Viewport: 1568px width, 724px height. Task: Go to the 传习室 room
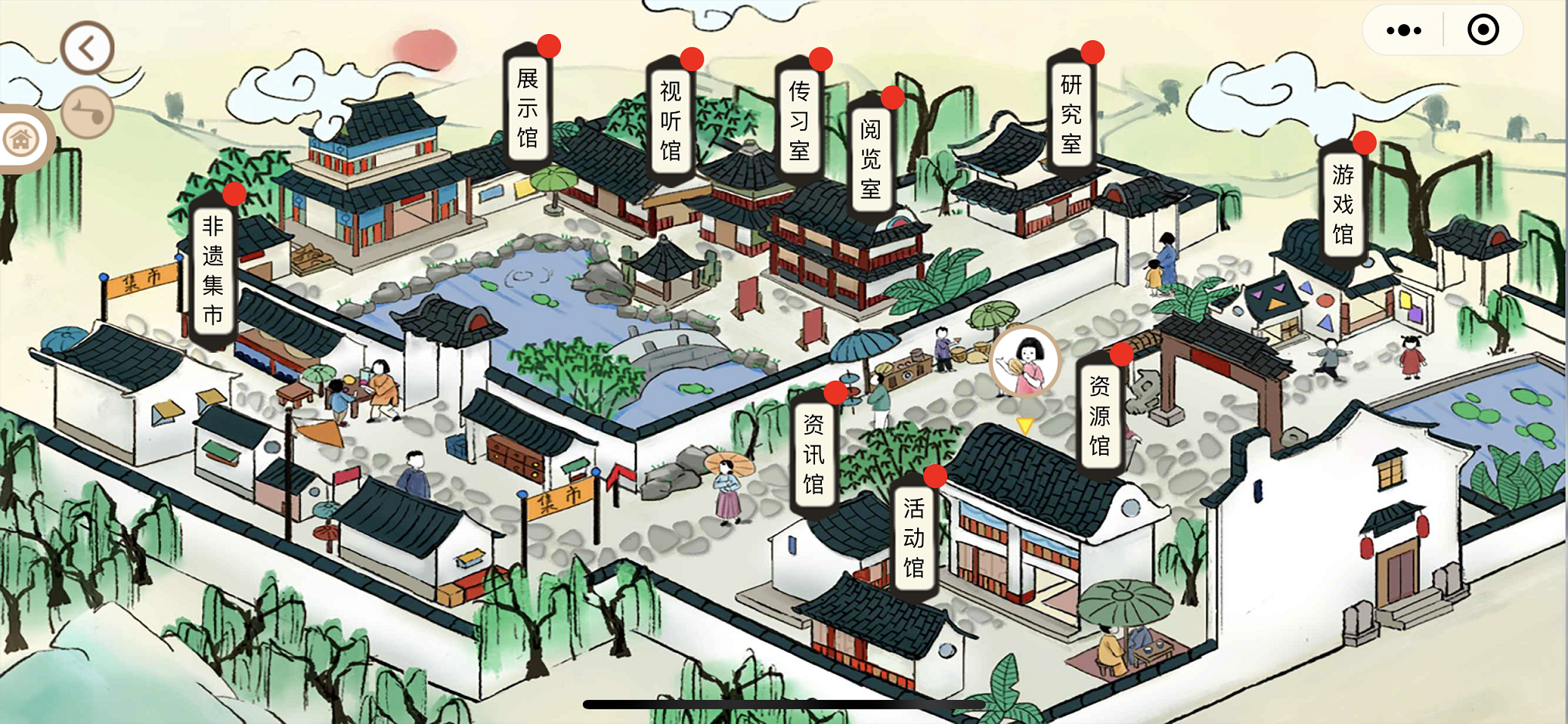[x=799, y=121]
